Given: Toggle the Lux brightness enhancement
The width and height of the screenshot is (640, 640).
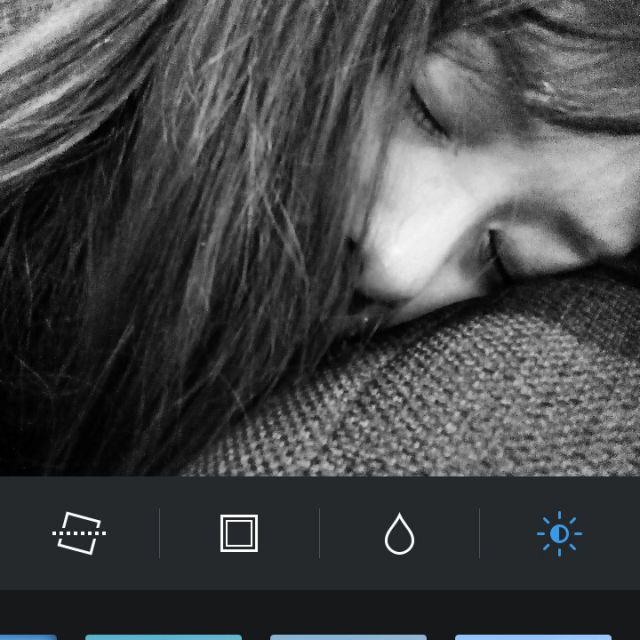Looking at the screenshot, I should pos(559,533).
